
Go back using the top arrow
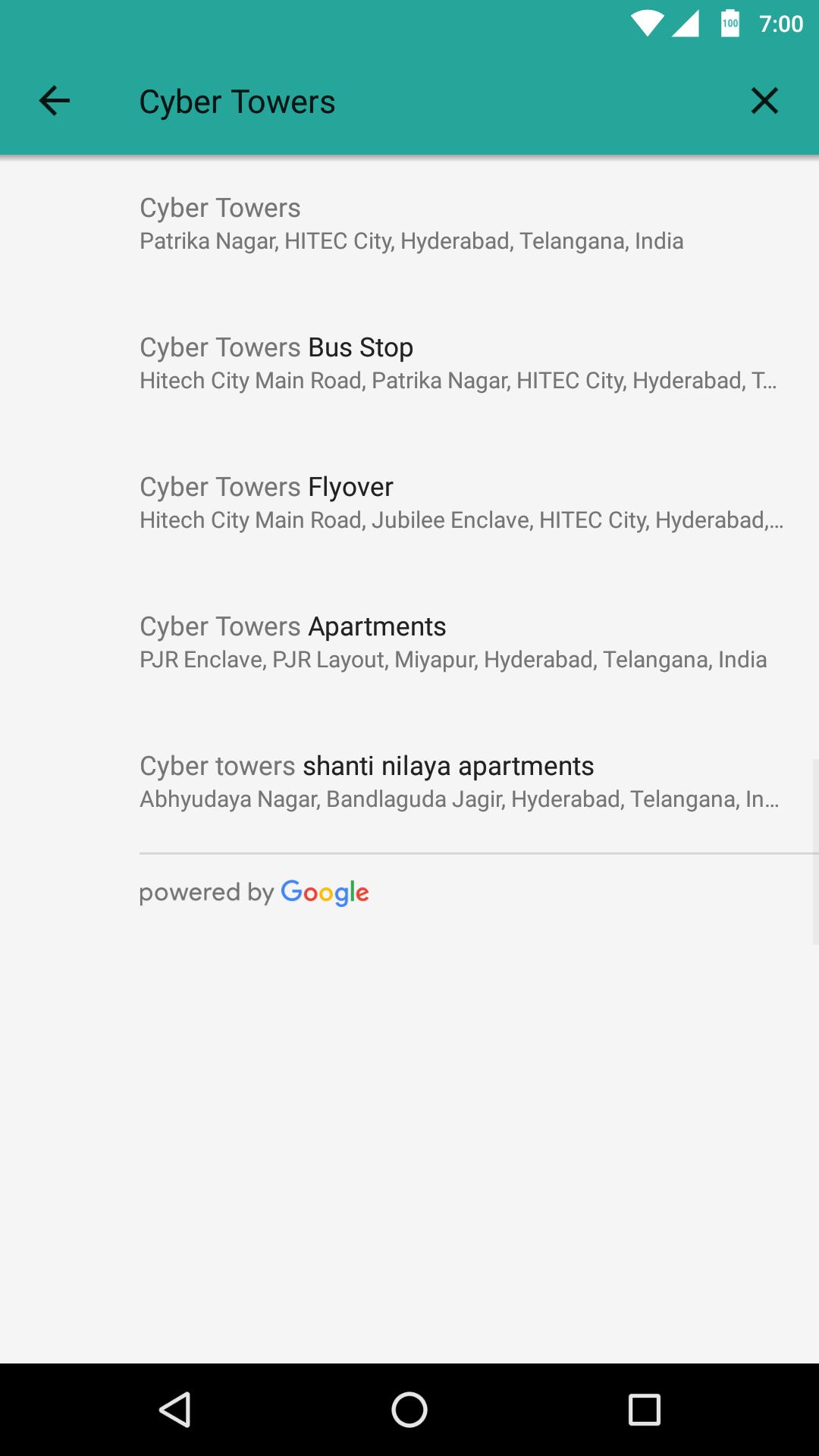pyautogui.click(x=55, y=101)
